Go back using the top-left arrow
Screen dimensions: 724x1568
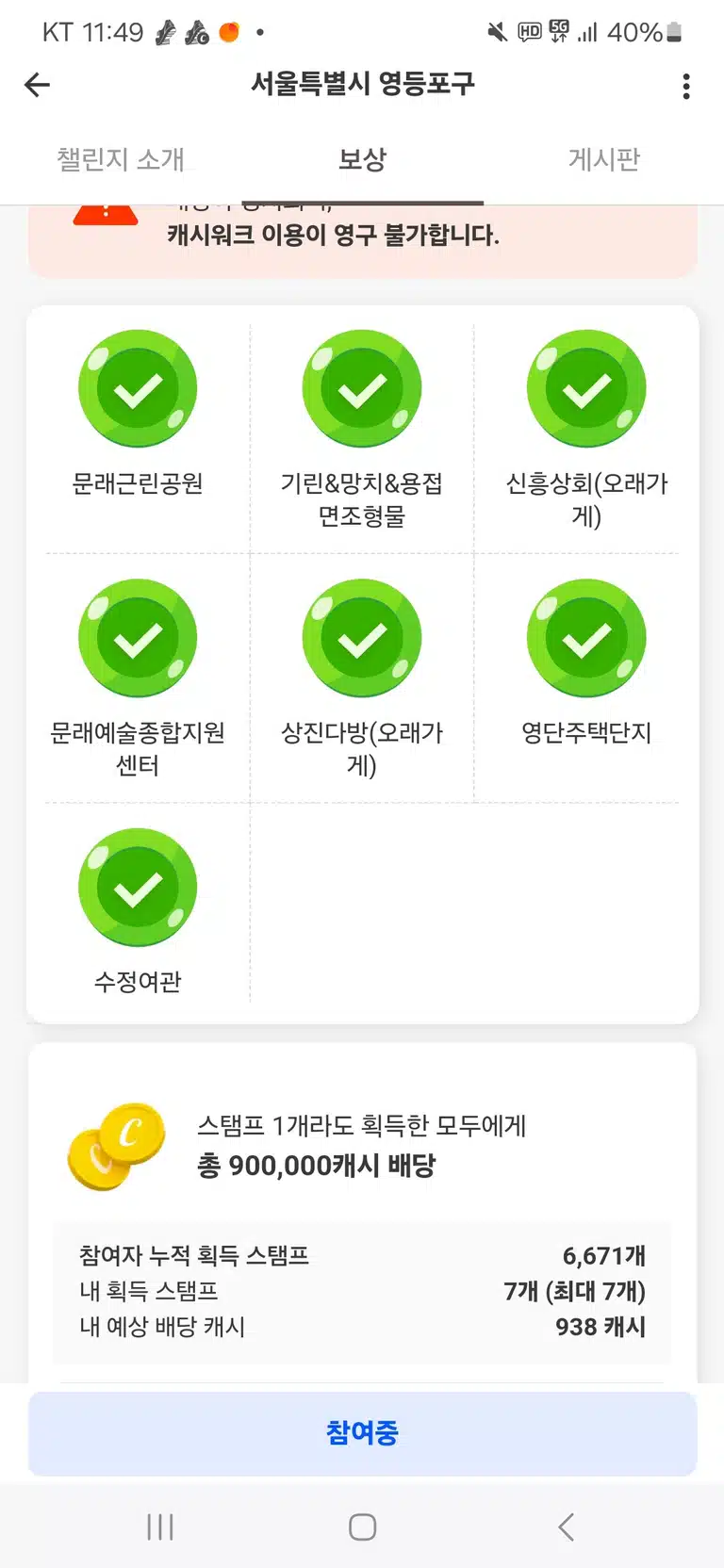[x=37, y=86]
